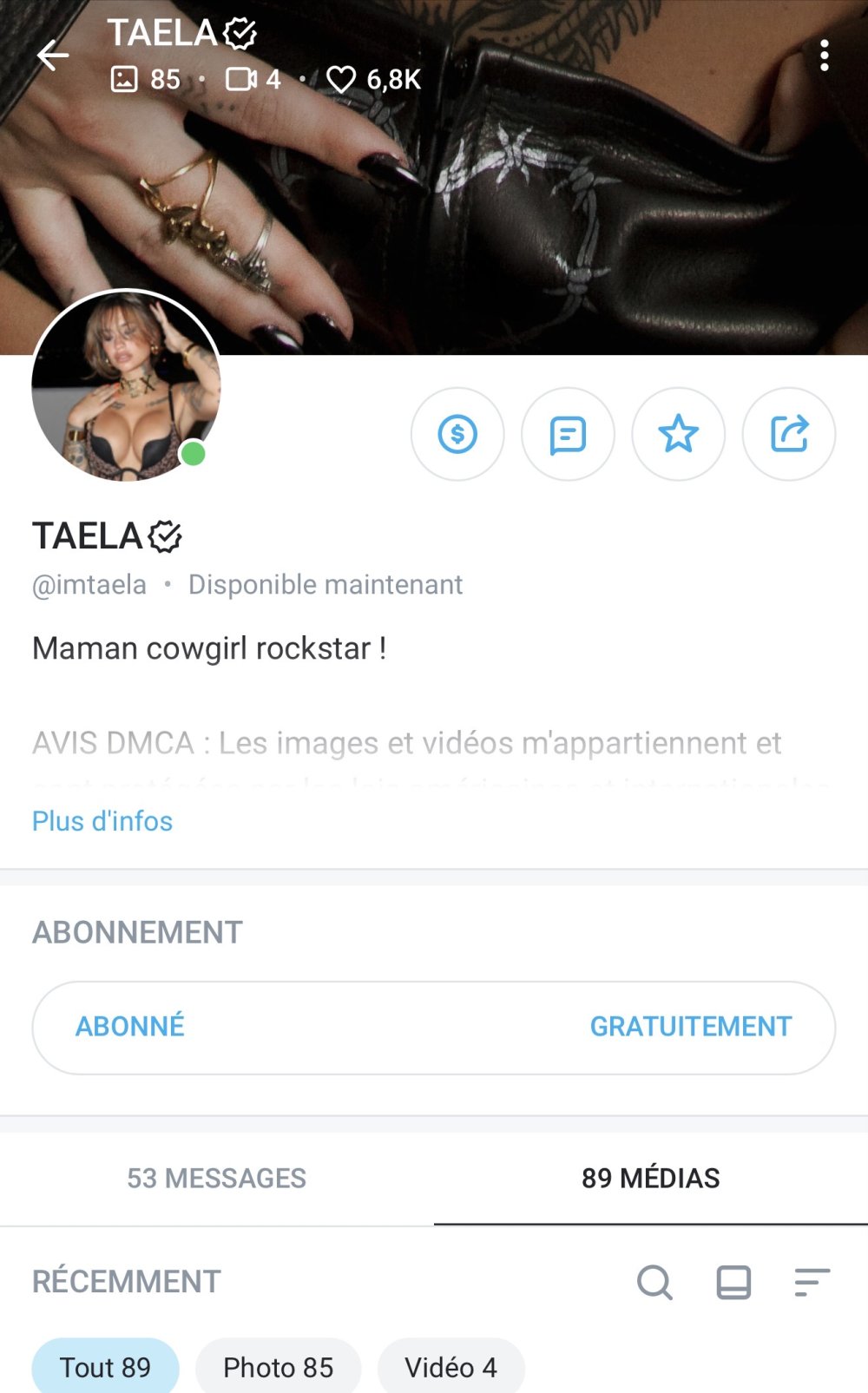Go back using the arrow icon
Image resolution: width=868 pixels, height=1393 pixels.
(52, 56)
